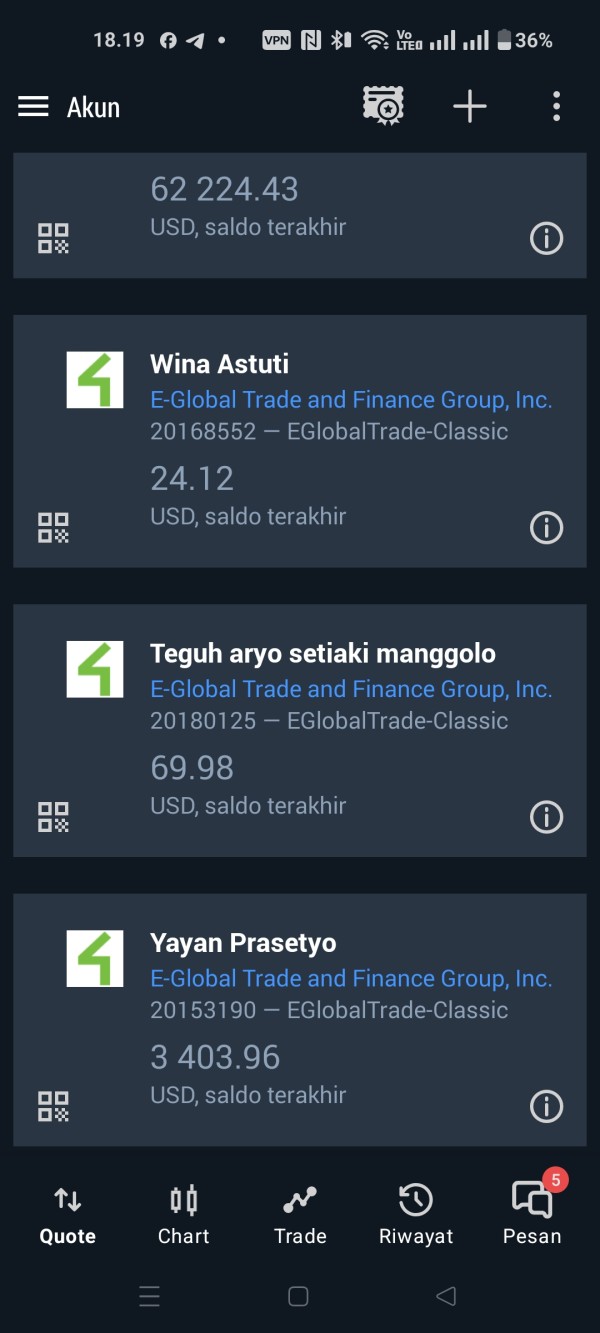600x1333 pixels.
Task: Open info for Yayan Prasetyo account
Action: point(546,1106)
